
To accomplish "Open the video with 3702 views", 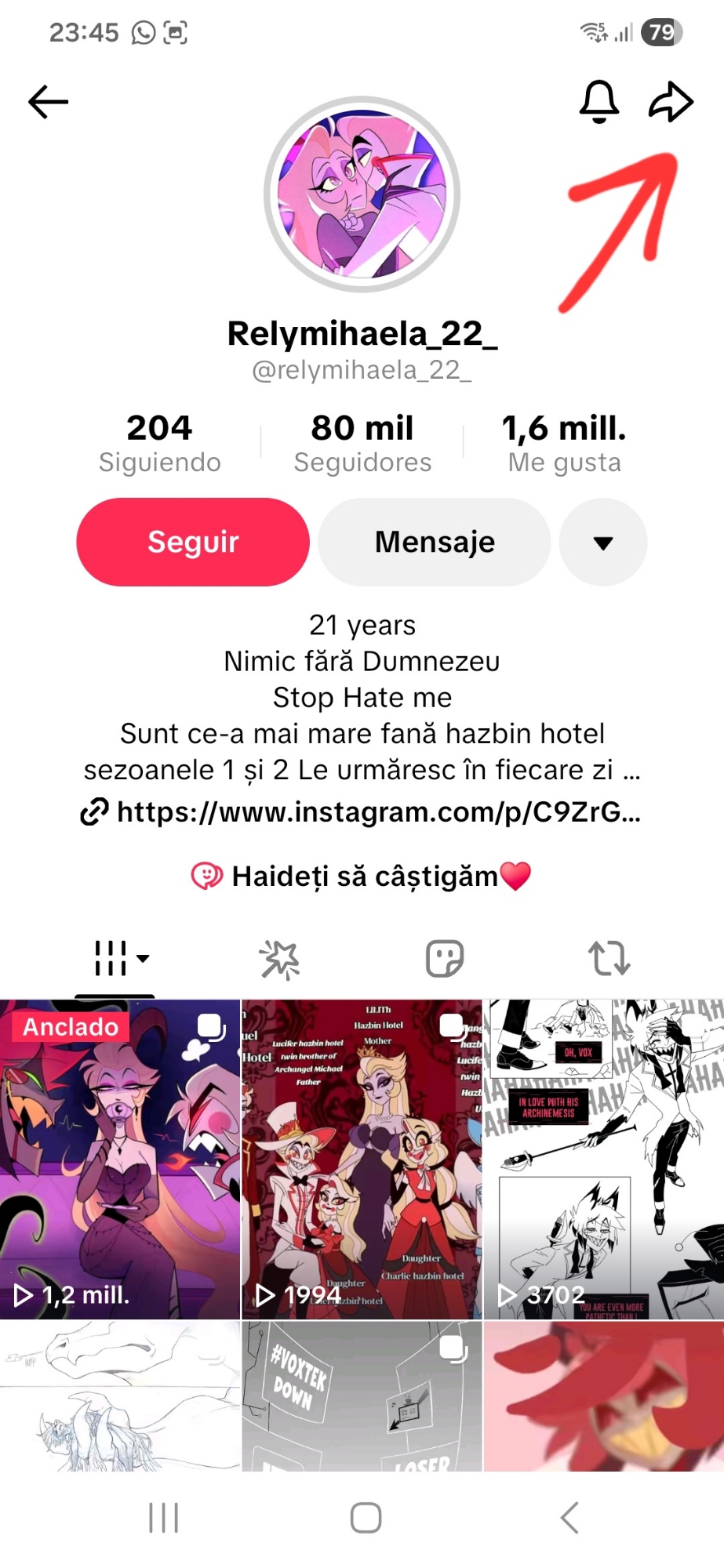I will [x=604, y=1159].
